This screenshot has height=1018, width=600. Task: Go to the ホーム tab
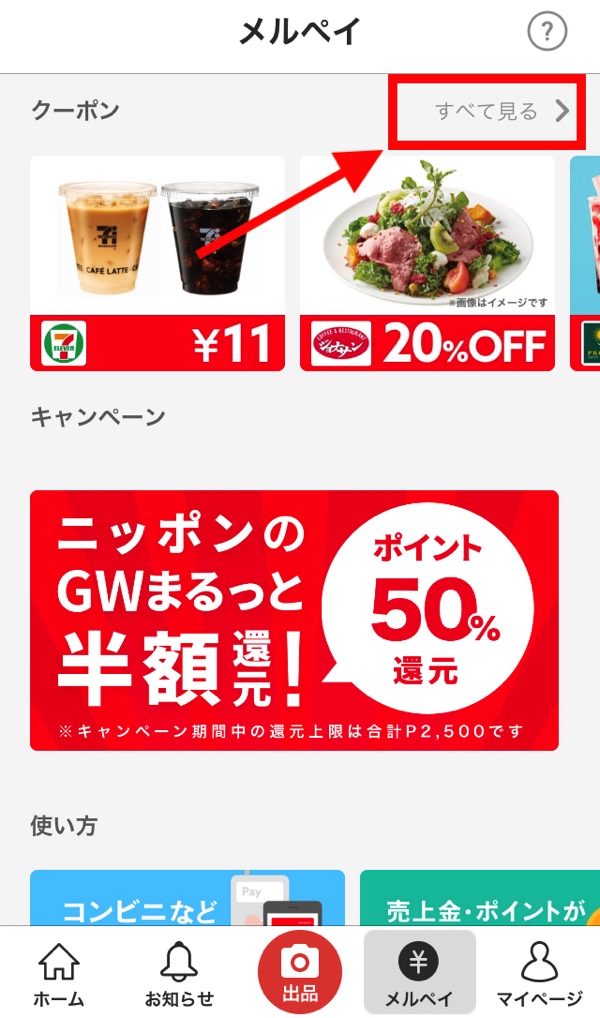click(59, 973)
